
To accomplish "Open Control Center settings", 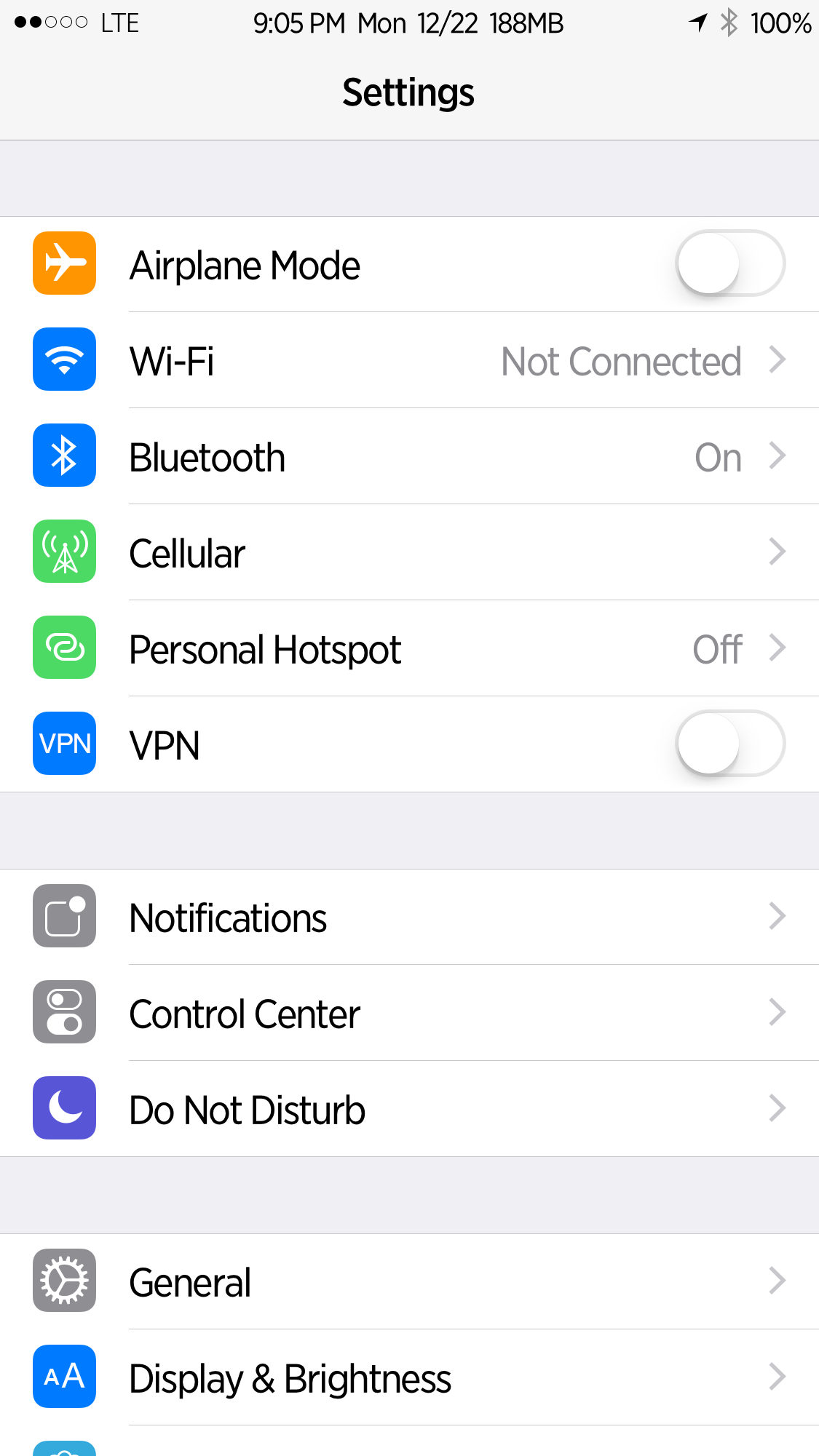I will [409, 1013].
